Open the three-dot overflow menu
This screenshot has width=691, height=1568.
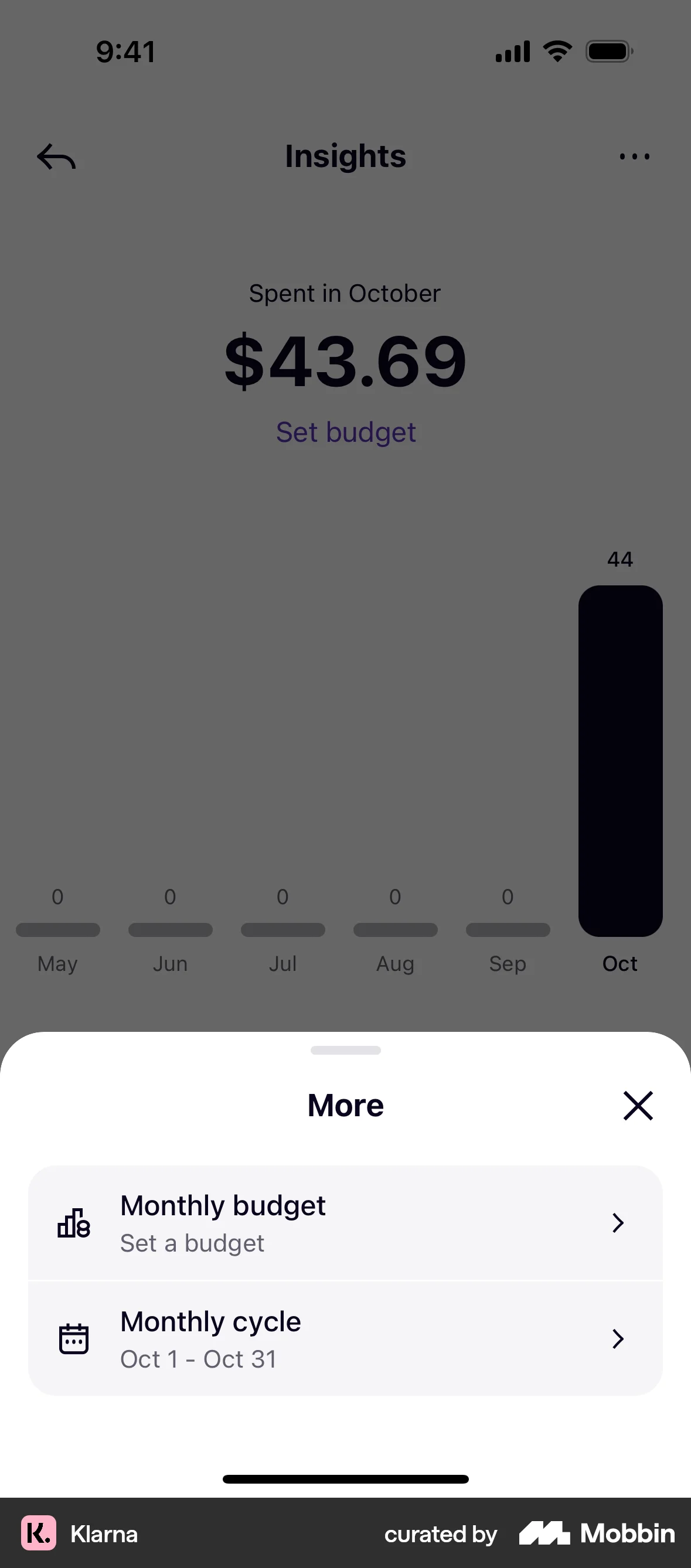pyautogui.click(x=634, y=156)
